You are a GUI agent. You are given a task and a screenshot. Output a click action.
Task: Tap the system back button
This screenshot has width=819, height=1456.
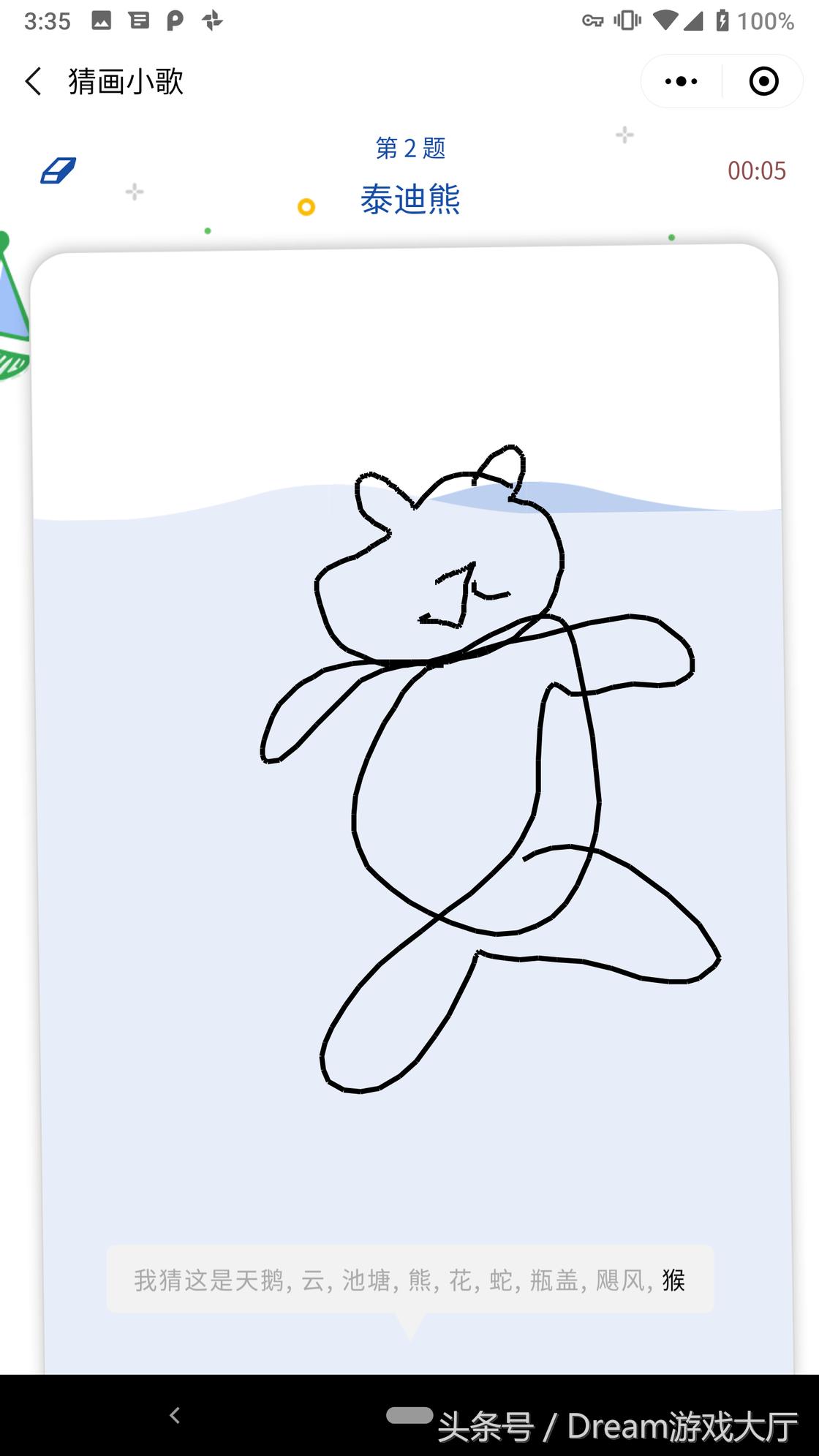pos(175,1416)
